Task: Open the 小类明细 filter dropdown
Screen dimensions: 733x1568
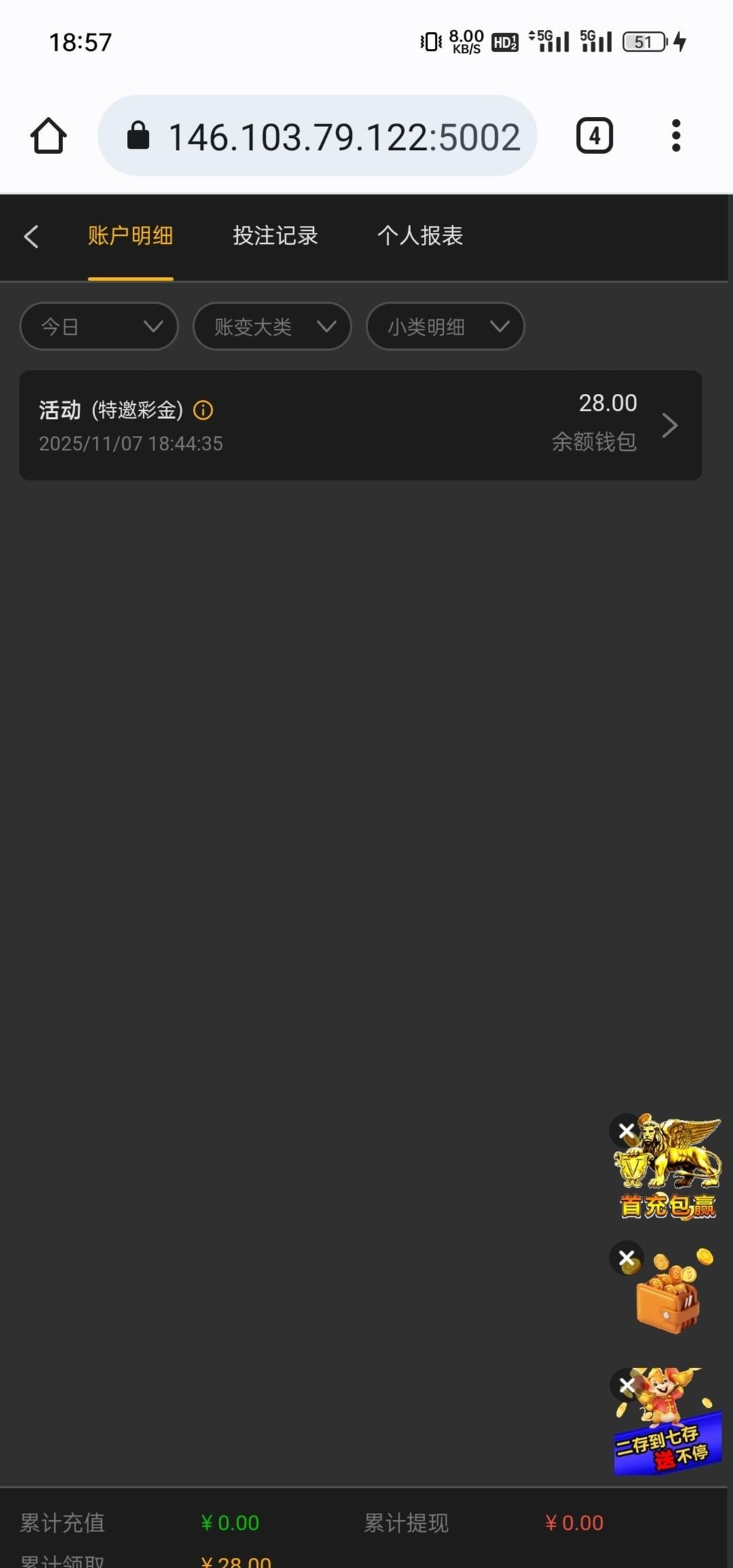Action: click(x=445, y=327)
